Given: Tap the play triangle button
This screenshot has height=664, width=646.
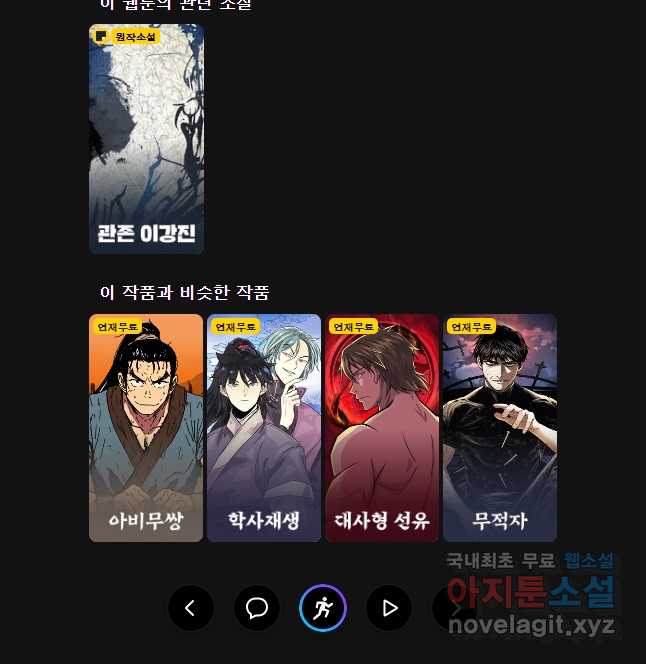Looking at the screenshot, I should 389,608.
